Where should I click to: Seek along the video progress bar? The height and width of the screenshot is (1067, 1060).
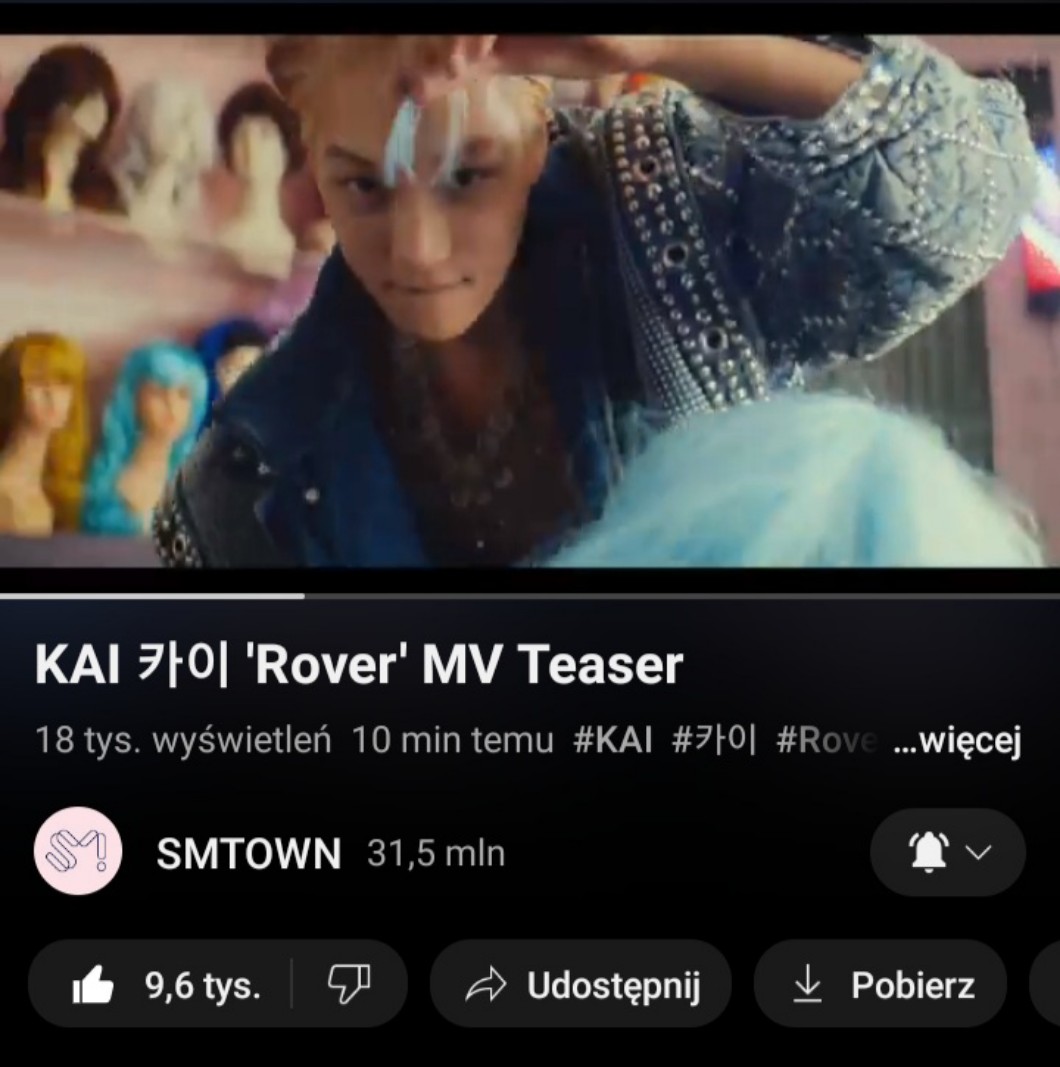tap(530, 595)
